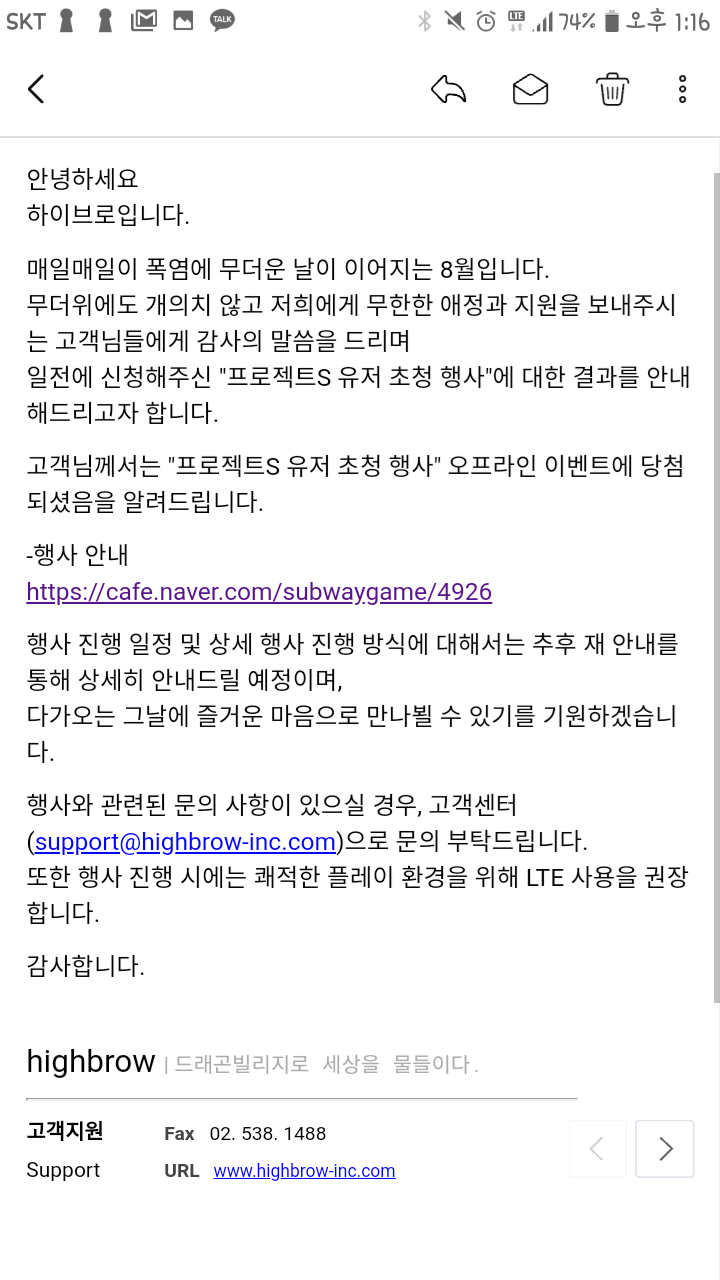Go back to the inbox
This screenshot has width=720, height=1280.
click(36, 89)
